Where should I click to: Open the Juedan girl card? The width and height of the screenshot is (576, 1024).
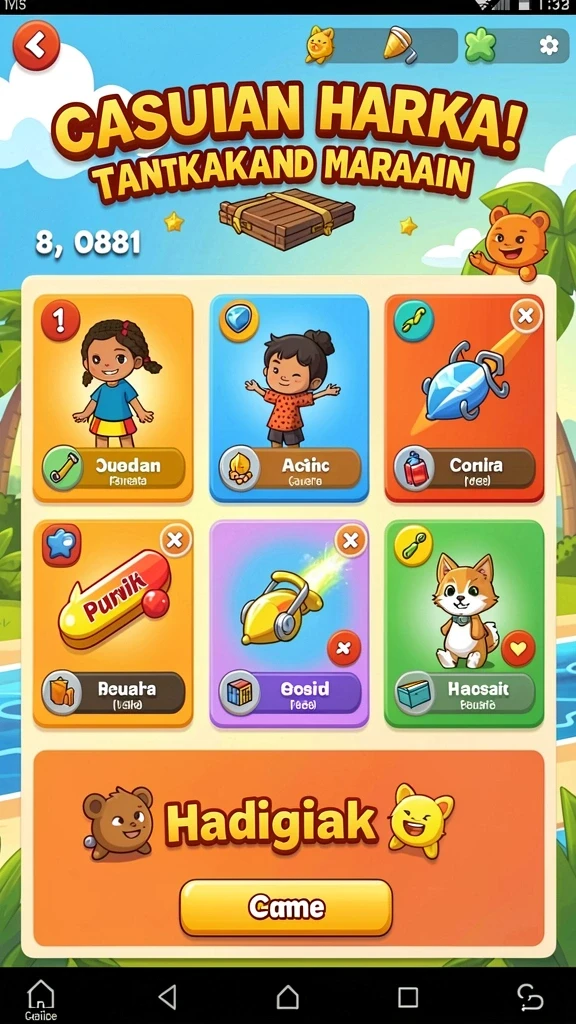(x=113, y=398)
